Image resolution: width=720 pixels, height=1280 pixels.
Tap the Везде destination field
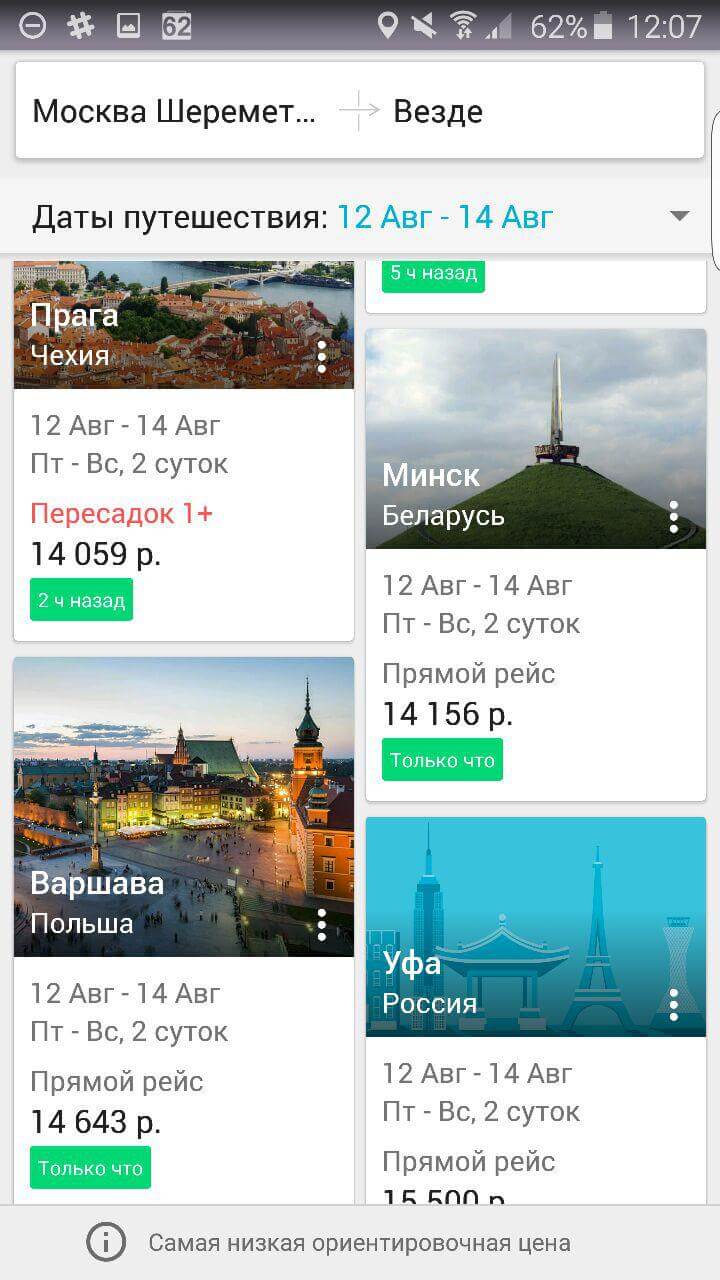coord(438,111)
